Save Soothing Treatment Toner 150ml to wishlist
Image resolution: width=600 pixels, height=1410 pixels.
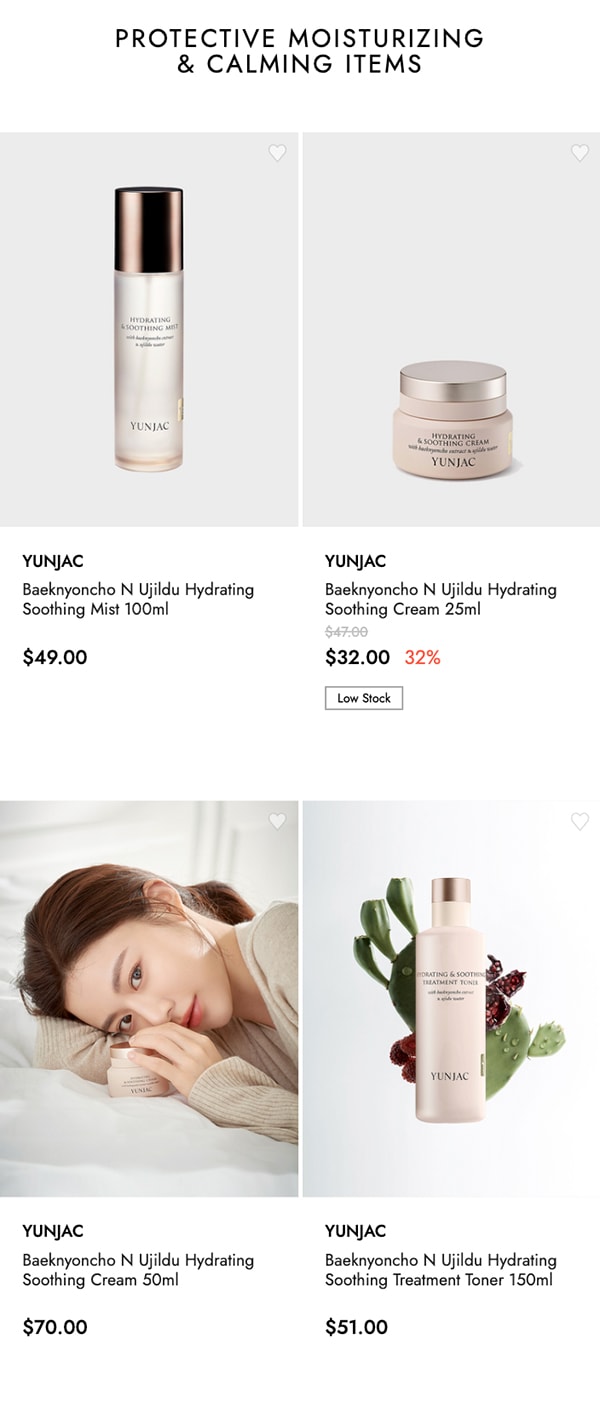pyautogui.click(x=579, y=821)
